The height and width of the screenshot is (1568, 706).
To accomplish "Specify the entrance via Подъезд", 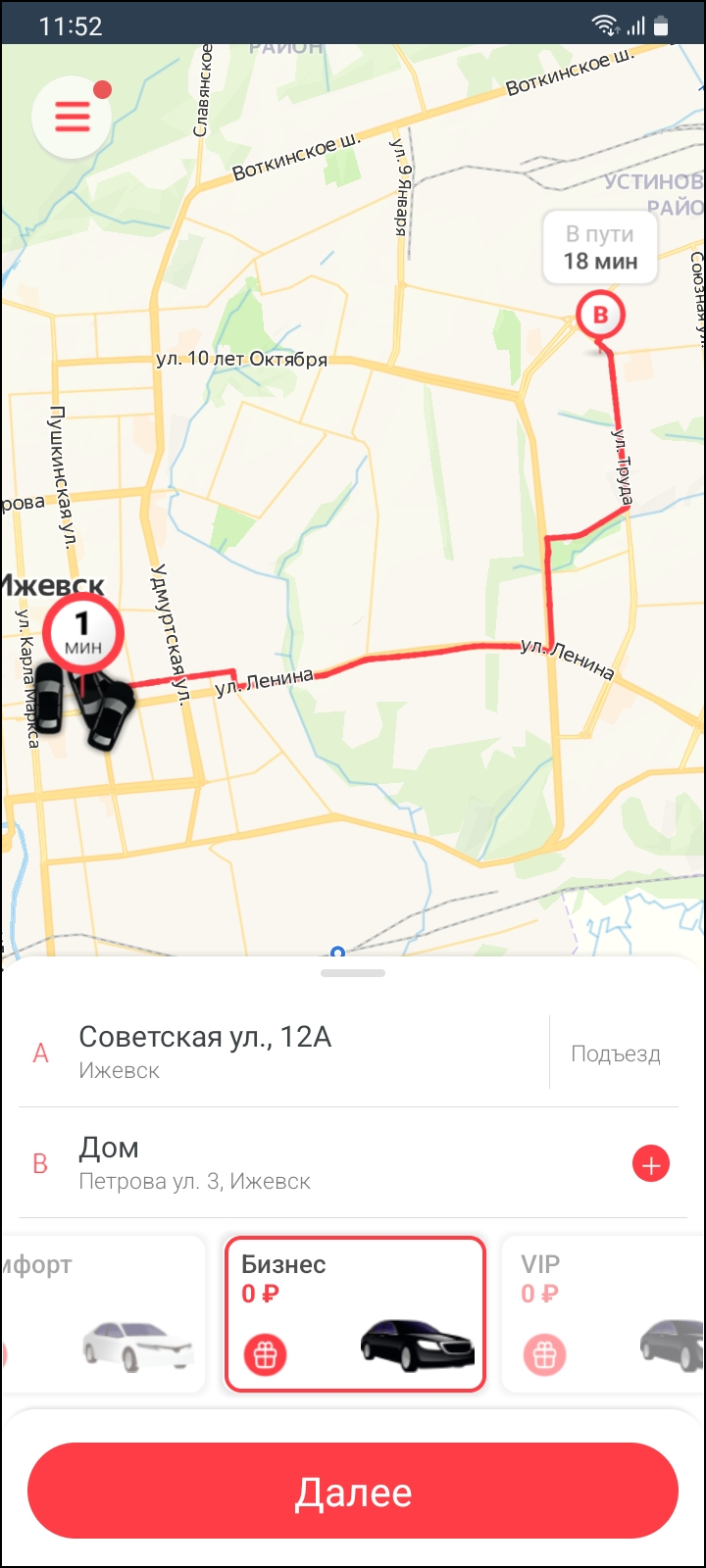I will (616, 1054).
